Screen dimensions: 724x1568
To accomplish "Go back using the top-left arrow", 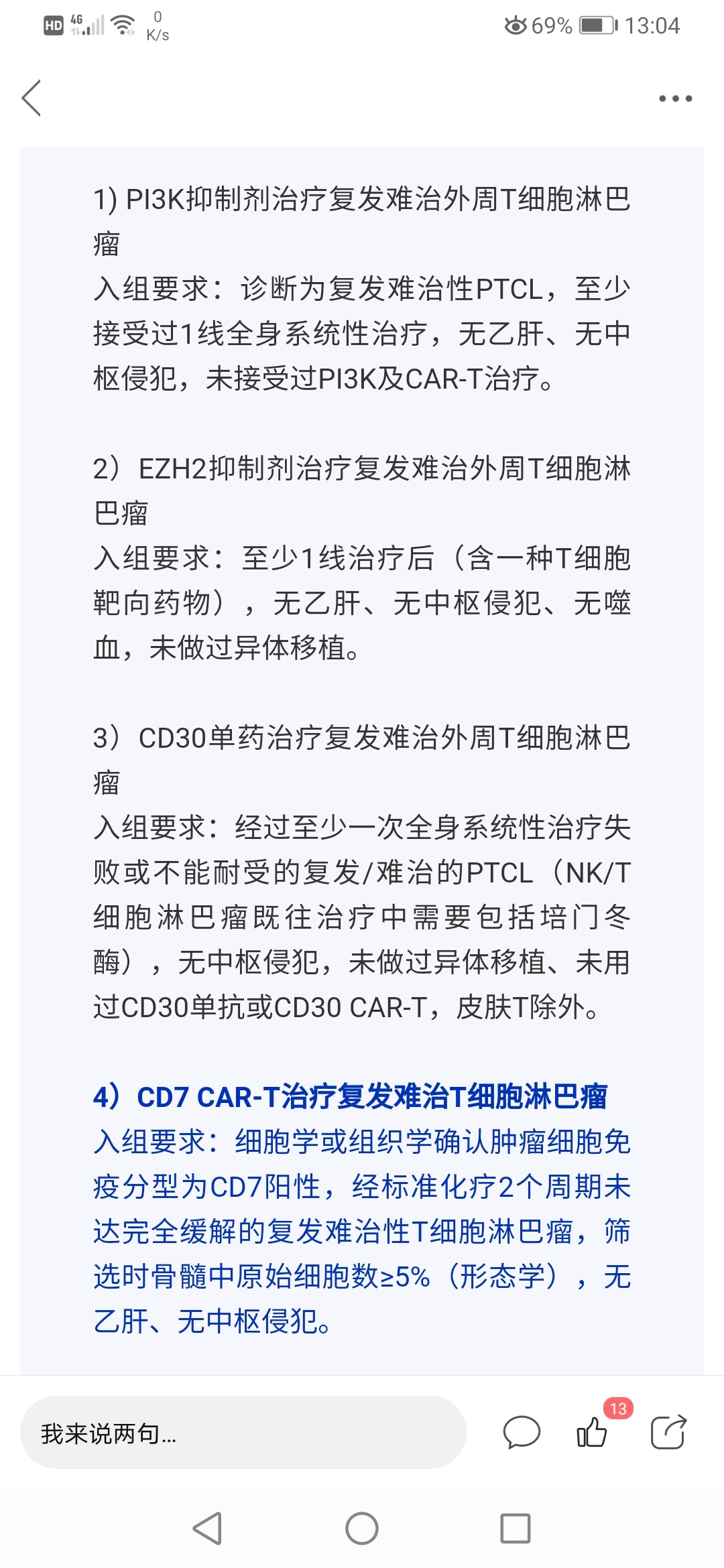I will (32, 98).
